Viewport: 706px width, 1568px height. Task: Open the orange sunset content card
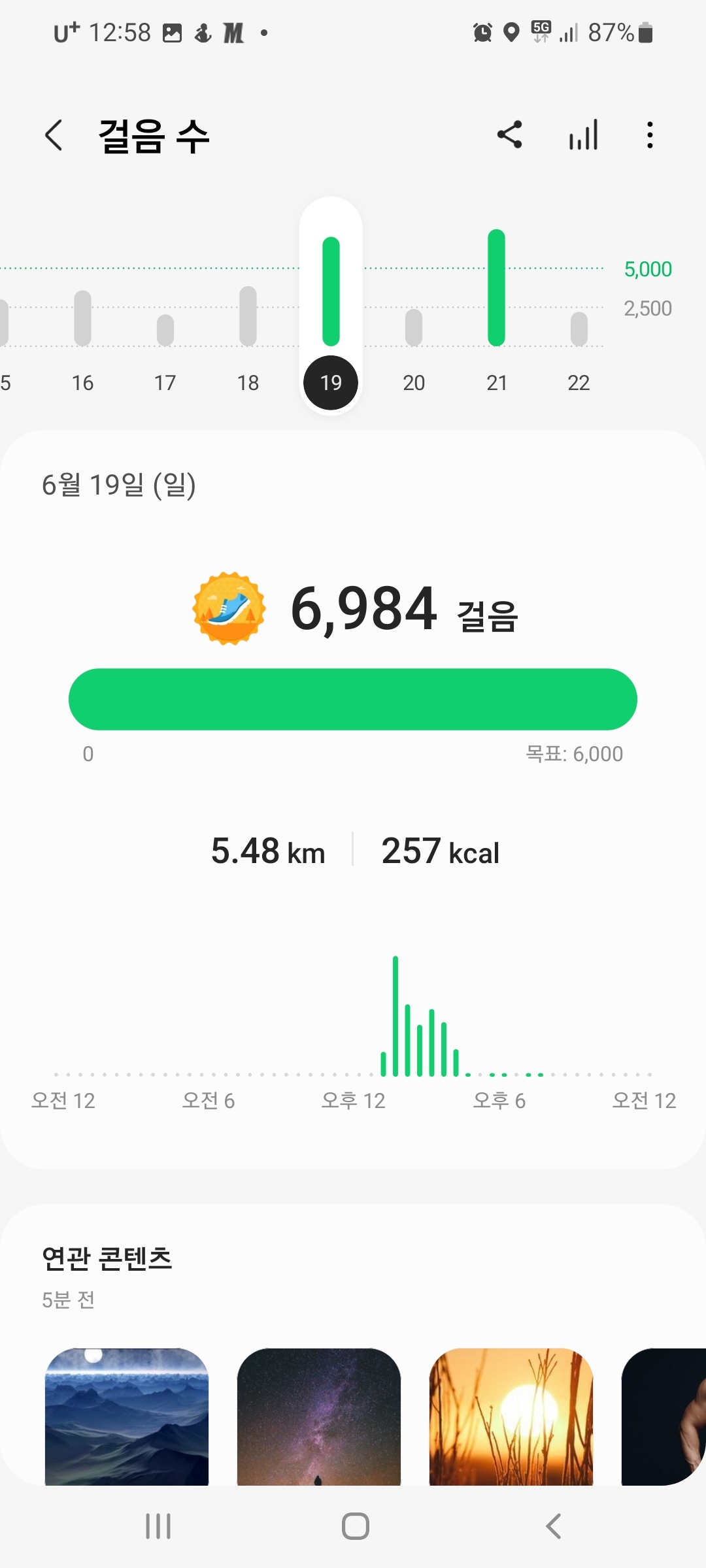(x=511, y=1416)
